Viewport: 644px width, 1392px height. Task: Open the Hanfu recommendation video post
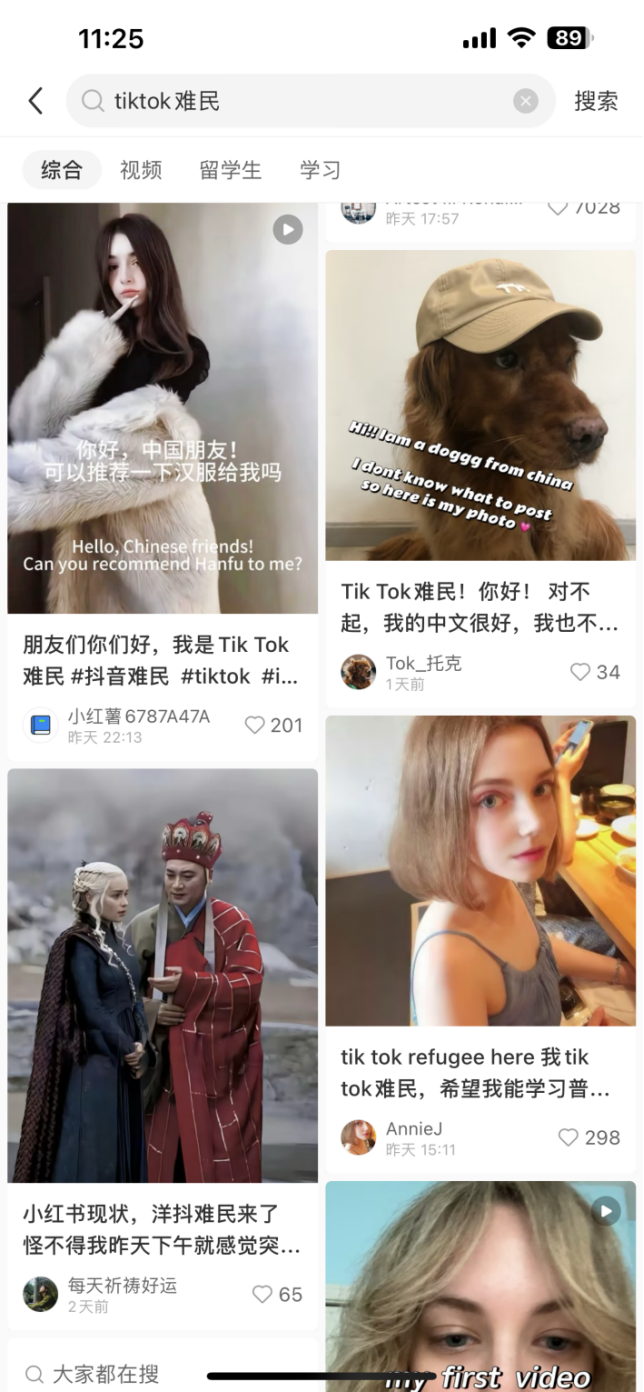tap(162, 408)
